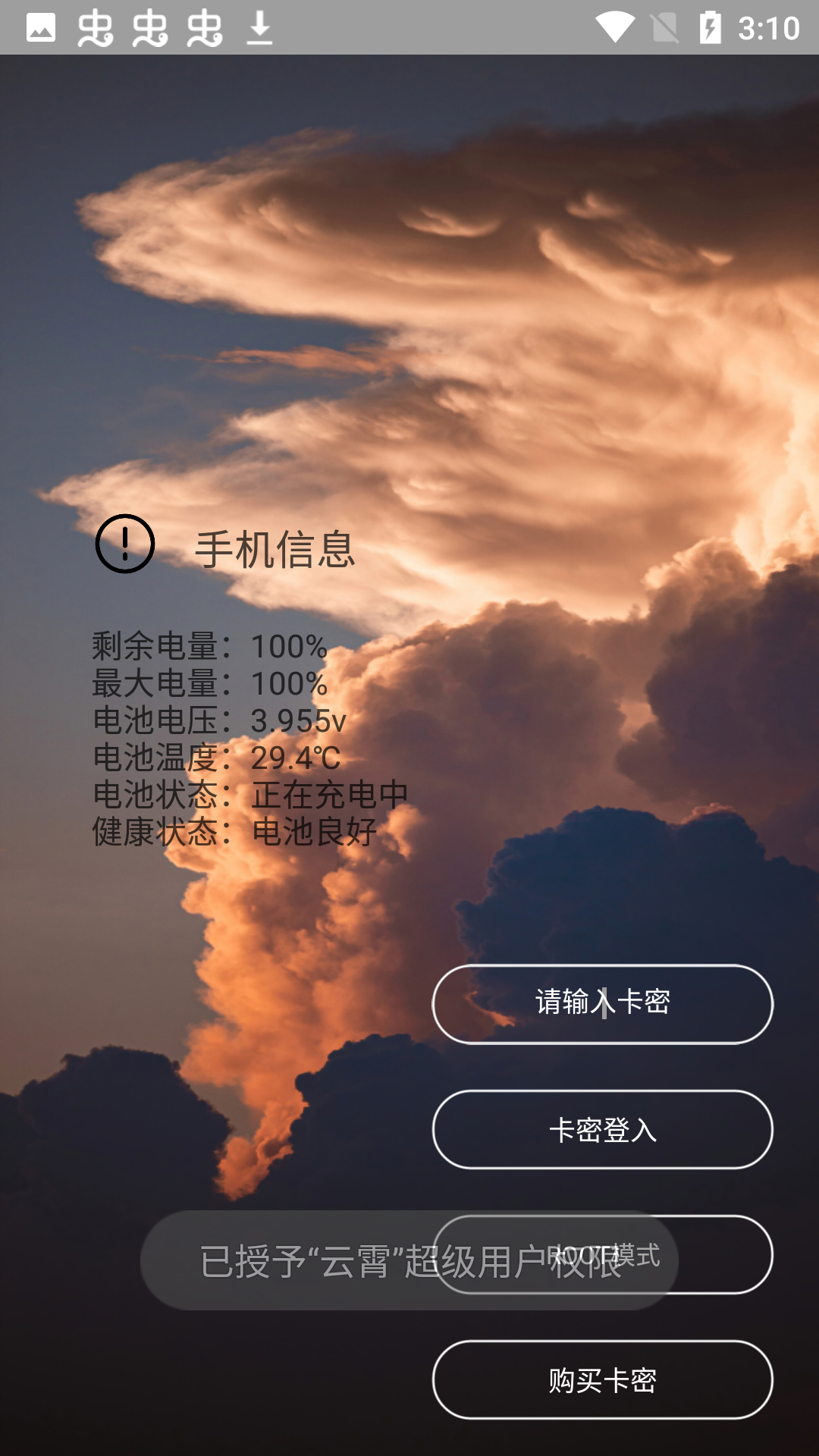Image resolution: width=819 pixels, height=1456 pixels.
Task: Tap the charging battery status icon
Action: pos(709,26)
